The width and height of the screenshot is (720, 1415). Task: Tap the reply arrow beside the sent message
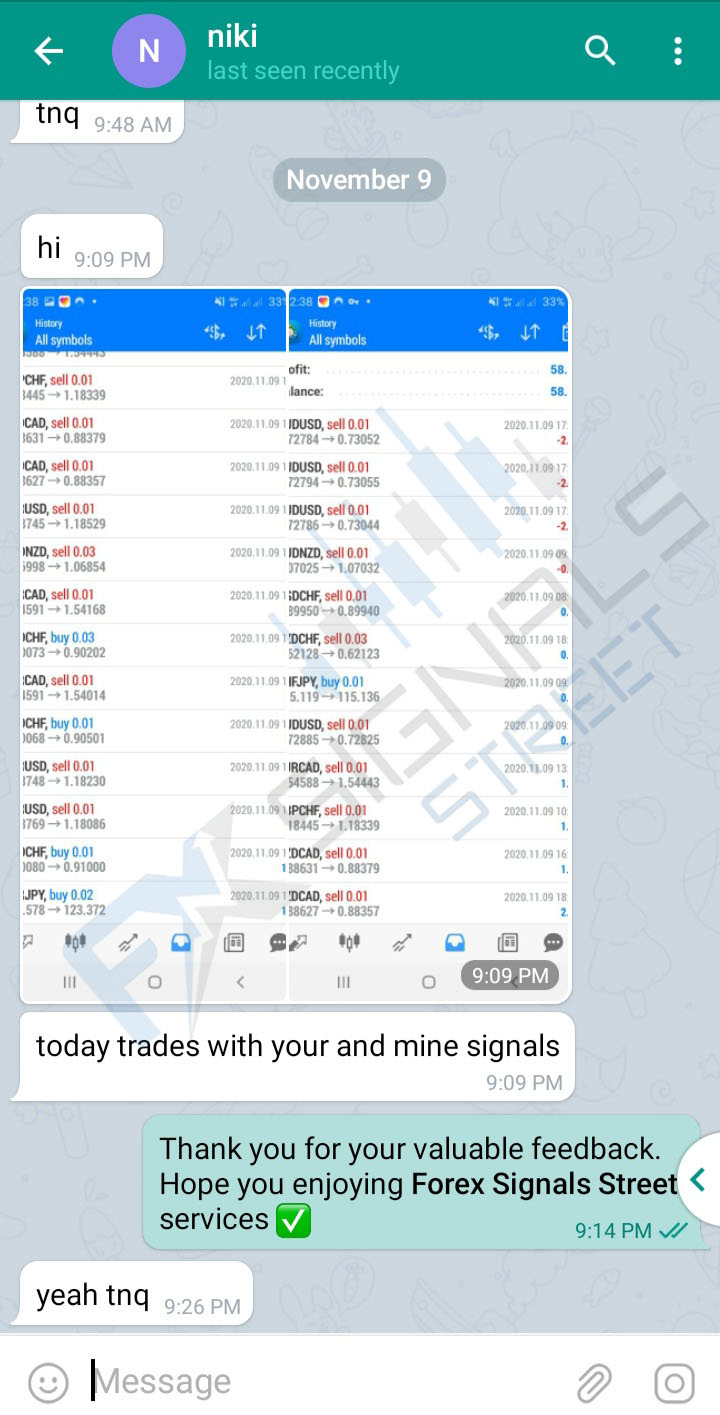tap(698, 1180)
